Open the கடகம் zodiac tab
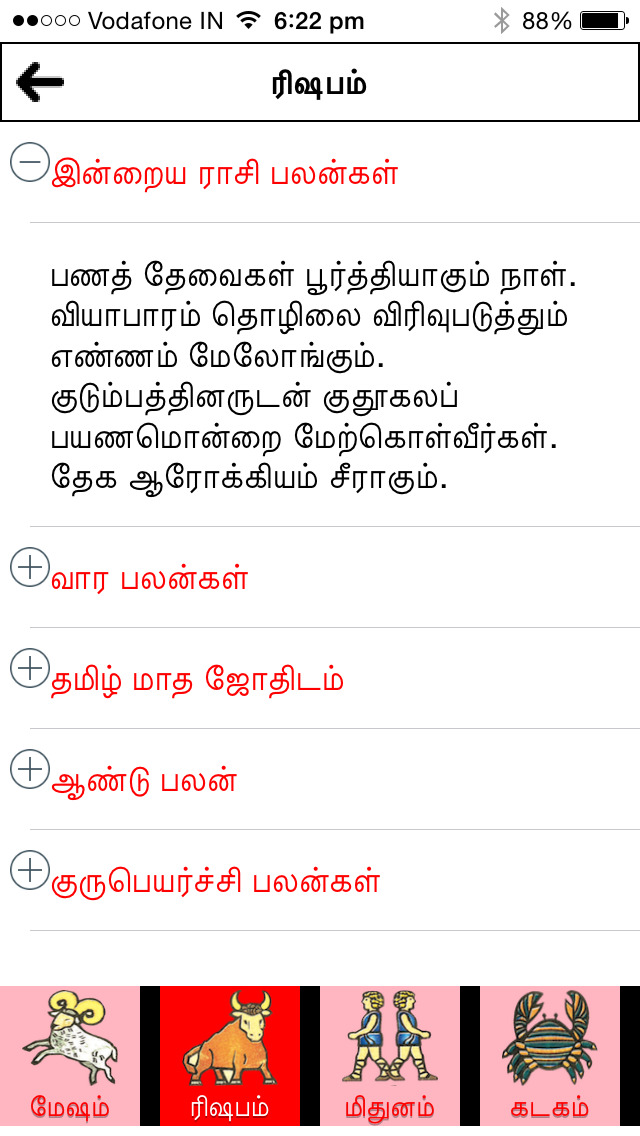 click(550, 1056)
